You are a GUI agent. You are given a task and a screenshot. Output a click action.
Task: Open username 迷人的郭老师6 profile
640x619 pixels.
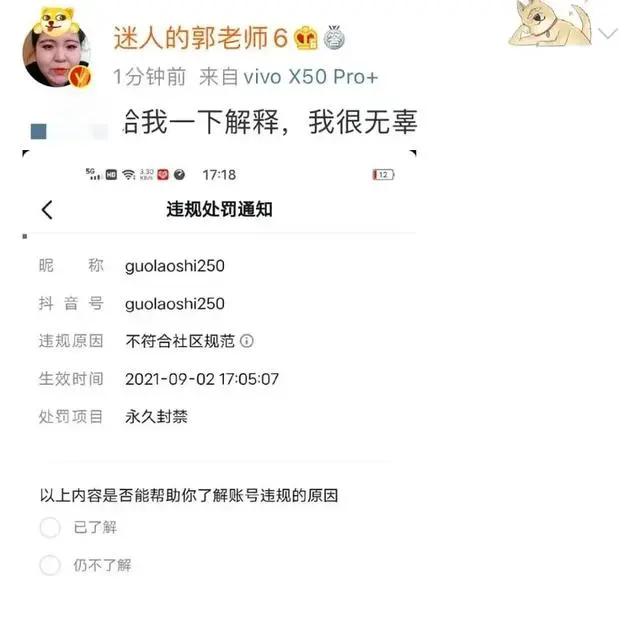(201, 38)
